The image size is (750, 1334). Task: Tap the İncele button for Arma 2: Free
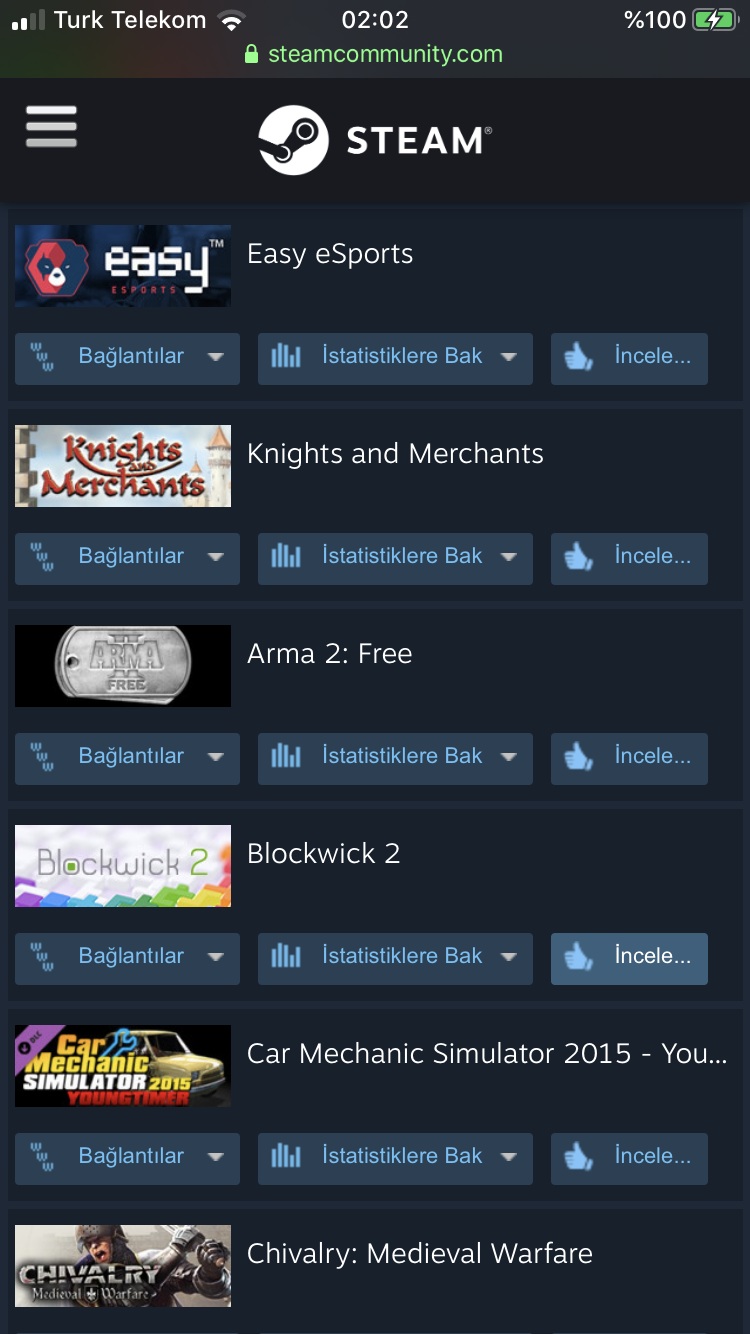[629, 758]
